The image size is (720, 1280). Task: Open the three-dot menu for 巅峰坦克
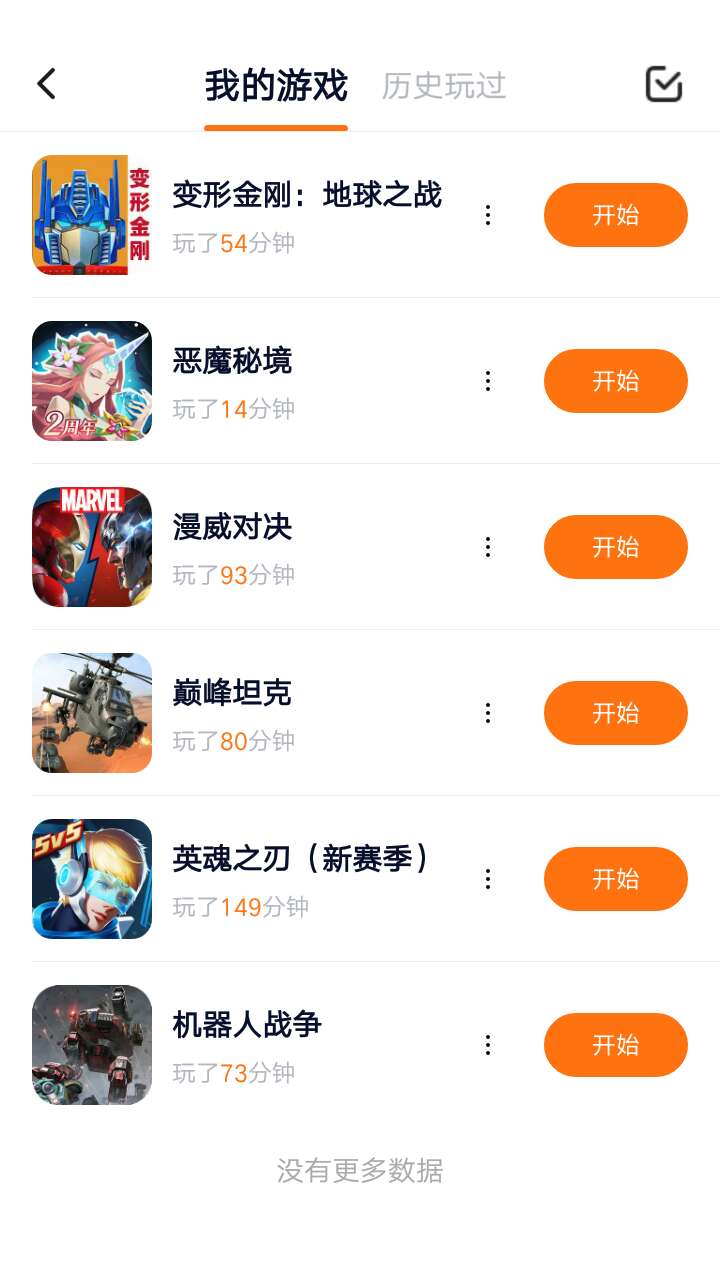(x=488, y=713)
